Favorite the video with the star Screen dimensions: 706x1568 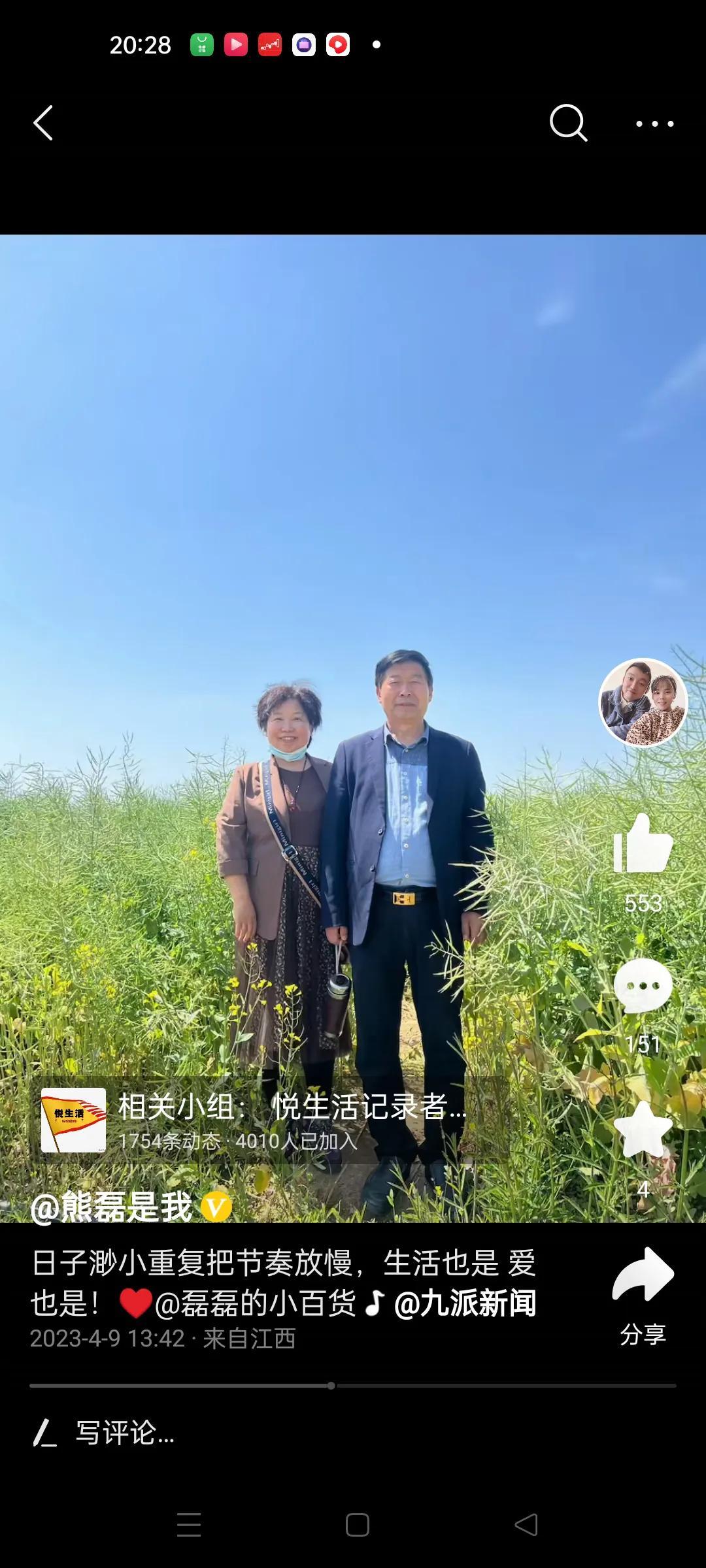click(643, 1130)
